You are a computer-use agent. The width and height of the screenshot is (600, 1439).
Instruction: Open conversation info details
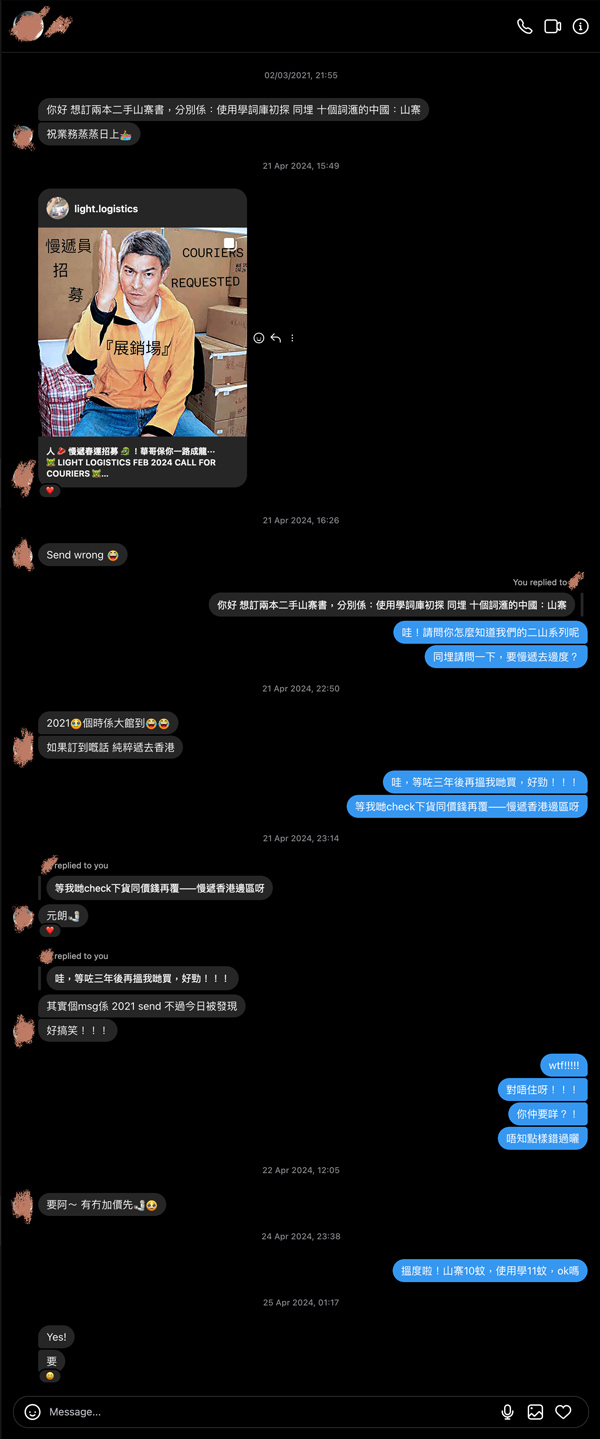[x=580, y=27]
